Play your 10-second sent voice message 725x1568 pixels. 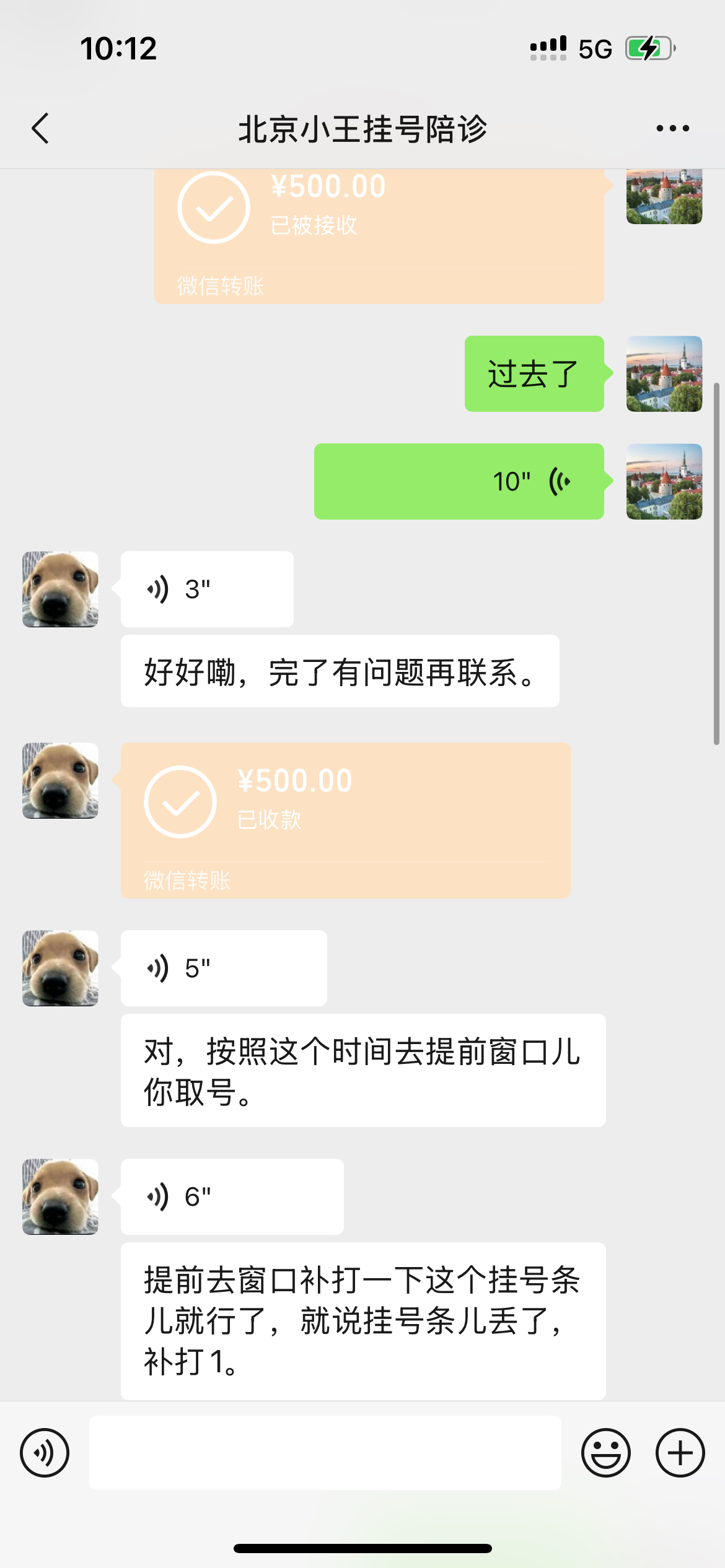pos(459,481)
